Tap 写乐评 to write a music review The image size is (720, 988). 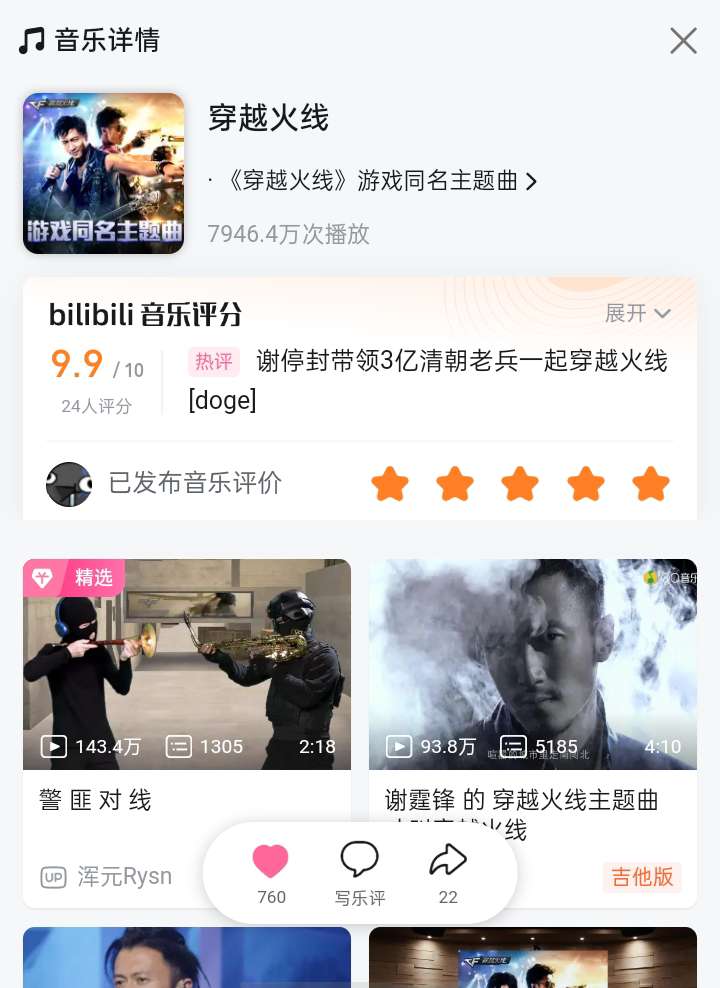coord(359,872)
